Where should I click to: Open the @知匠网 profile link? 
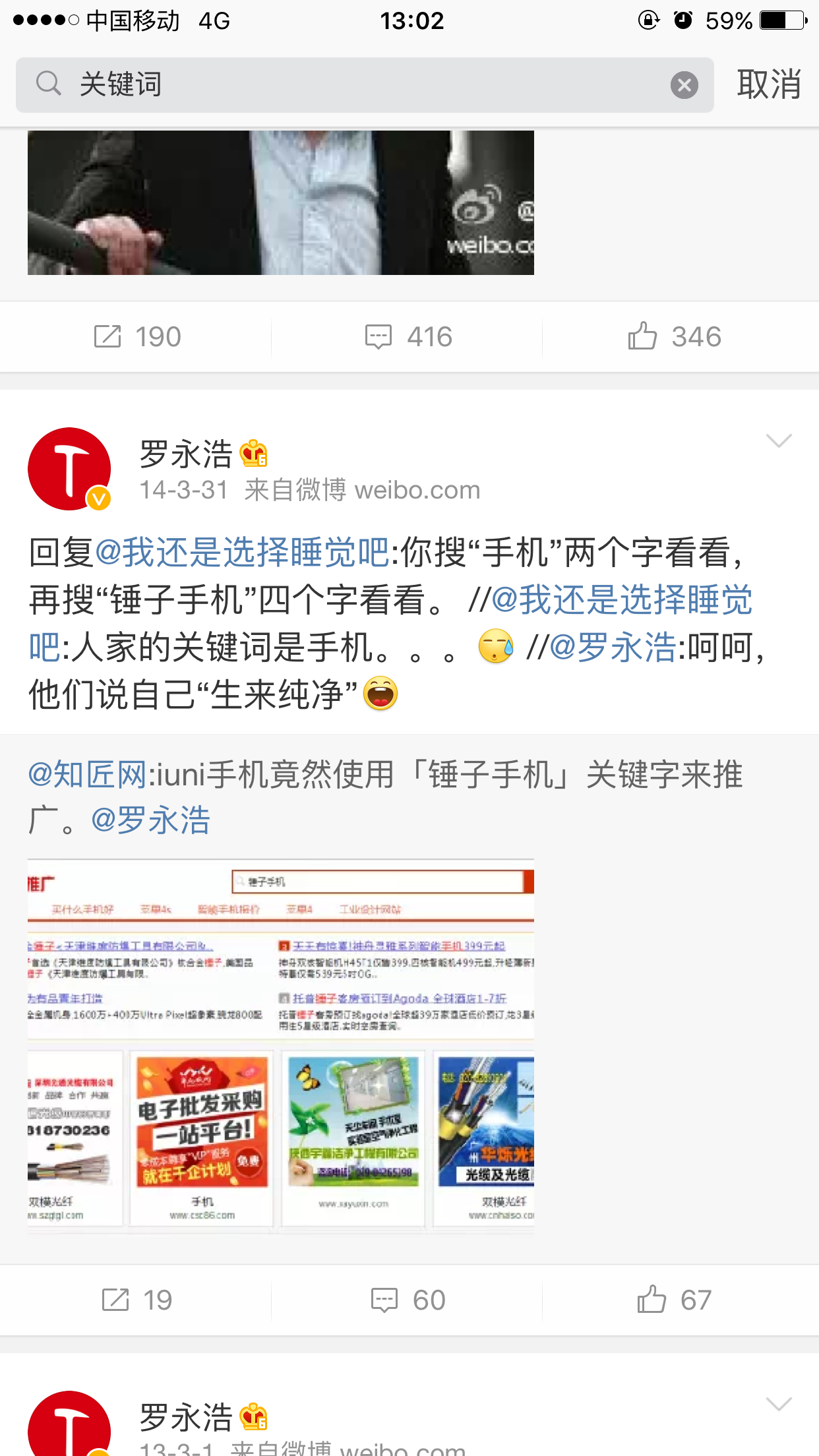(x=87, y=774)
